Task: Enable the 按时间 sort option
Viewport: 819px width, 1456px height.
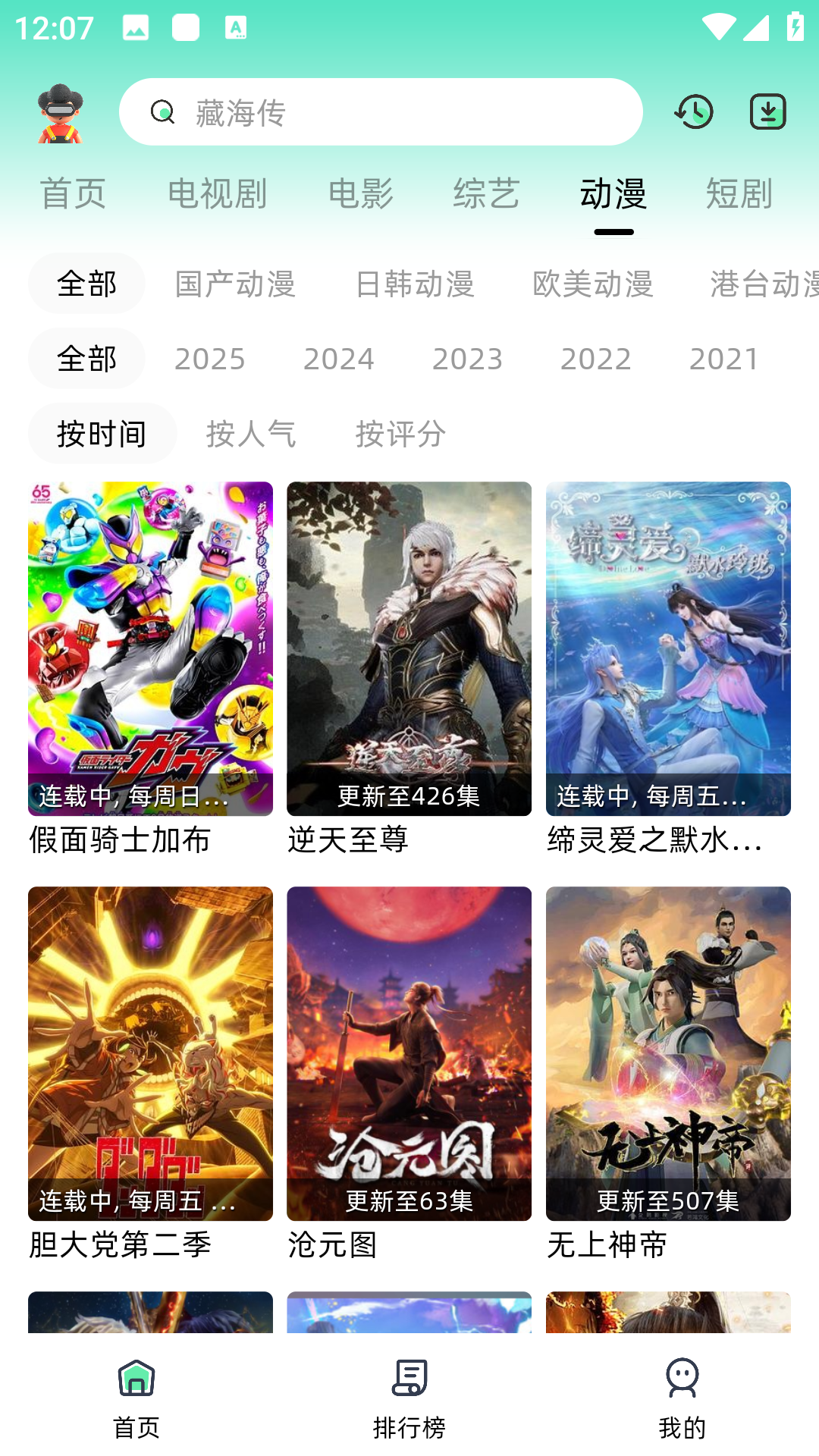Action: pos(102,434)
